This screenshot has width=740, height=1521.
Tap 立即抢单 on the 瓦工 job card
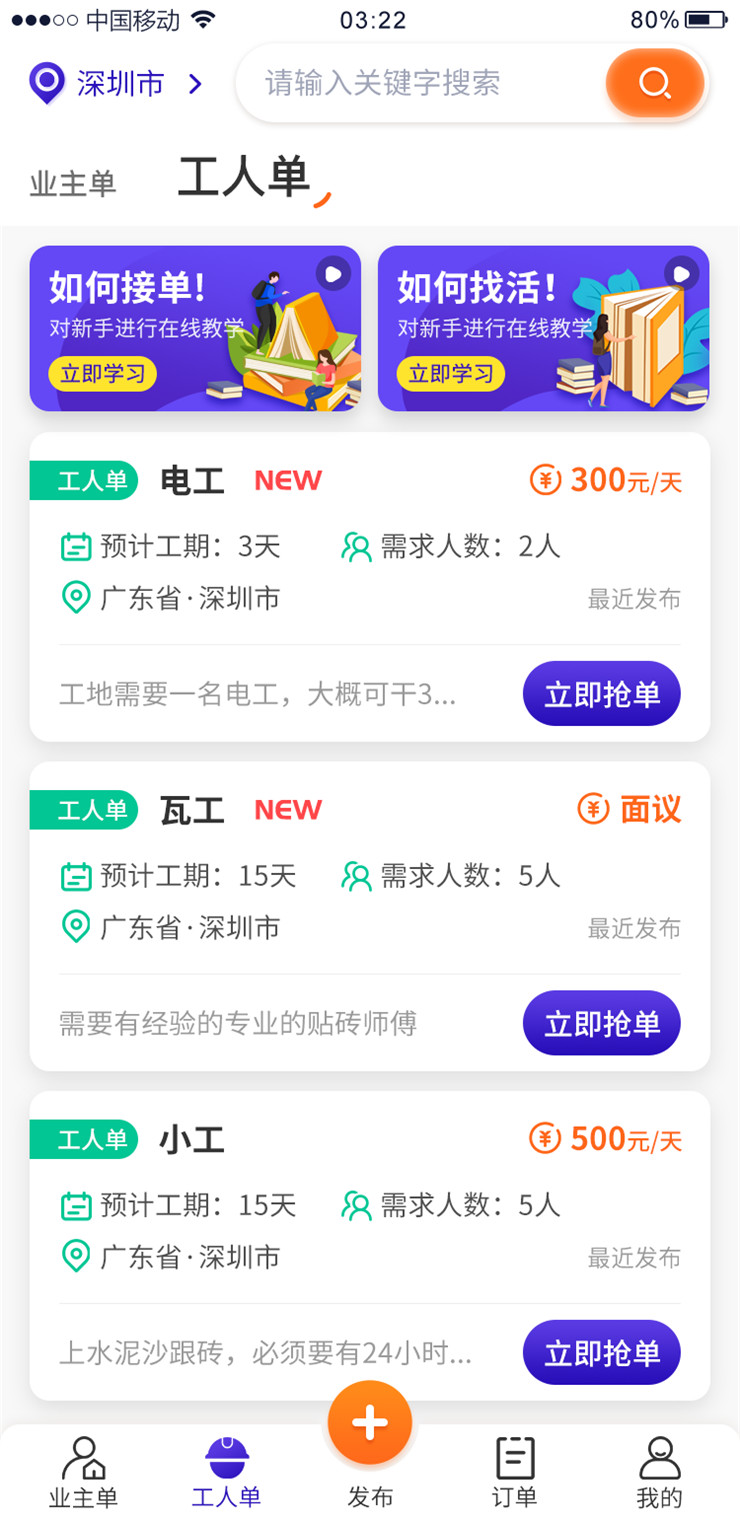pos(601,1022)
